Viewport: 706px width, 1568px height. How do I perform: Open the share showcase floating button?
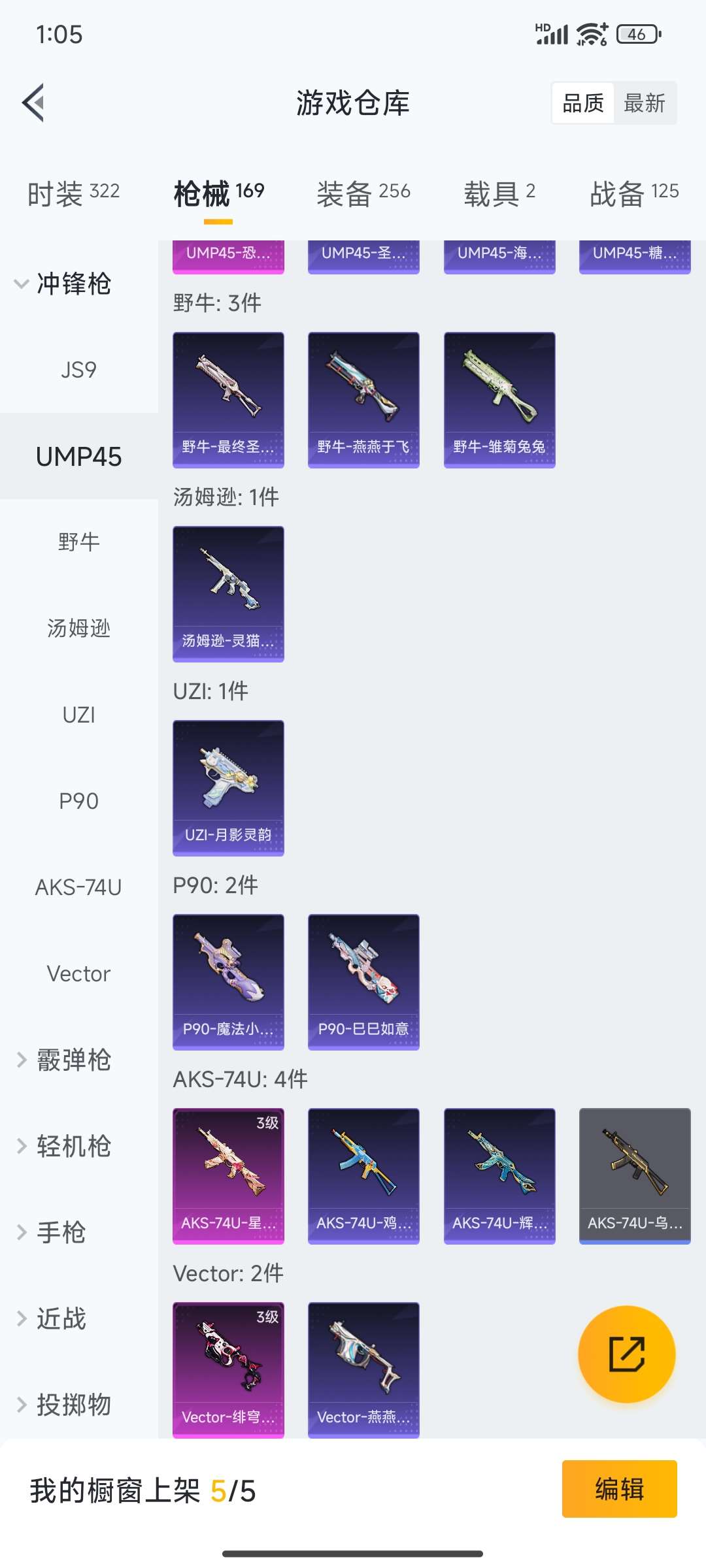pyautogui.click(x=626, y=1354)
